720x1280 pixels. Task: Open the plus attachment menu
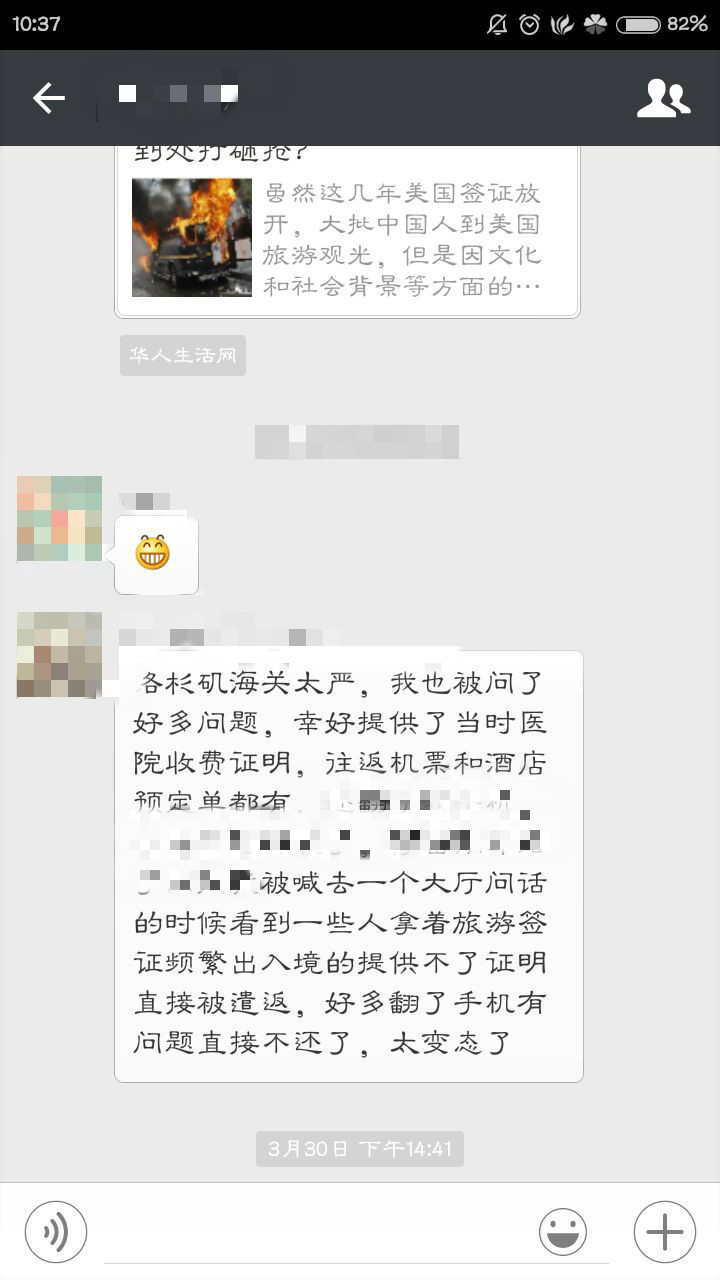(664, 1232)
